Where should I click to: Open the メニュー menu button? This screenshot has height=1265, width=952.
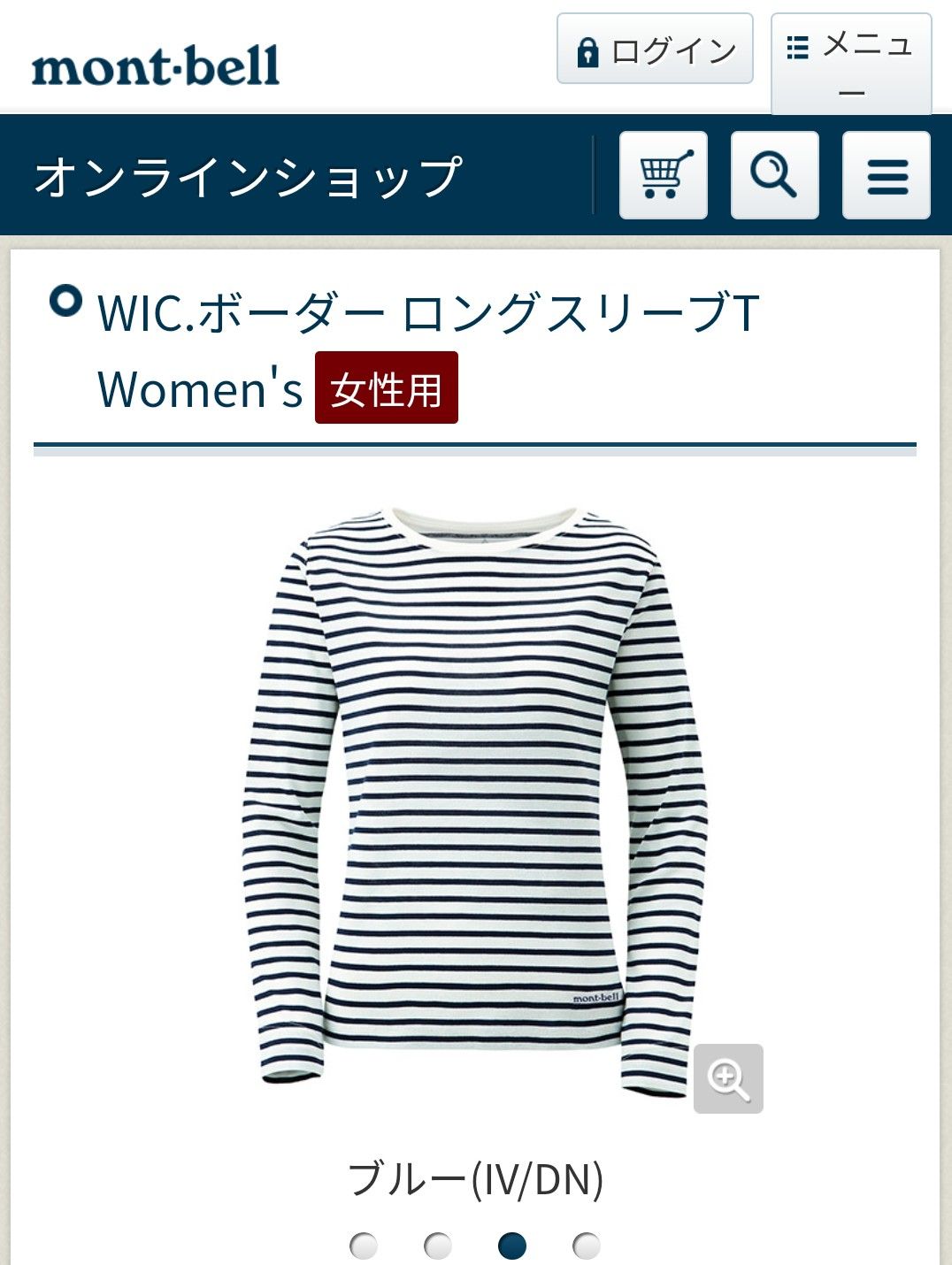851,64
